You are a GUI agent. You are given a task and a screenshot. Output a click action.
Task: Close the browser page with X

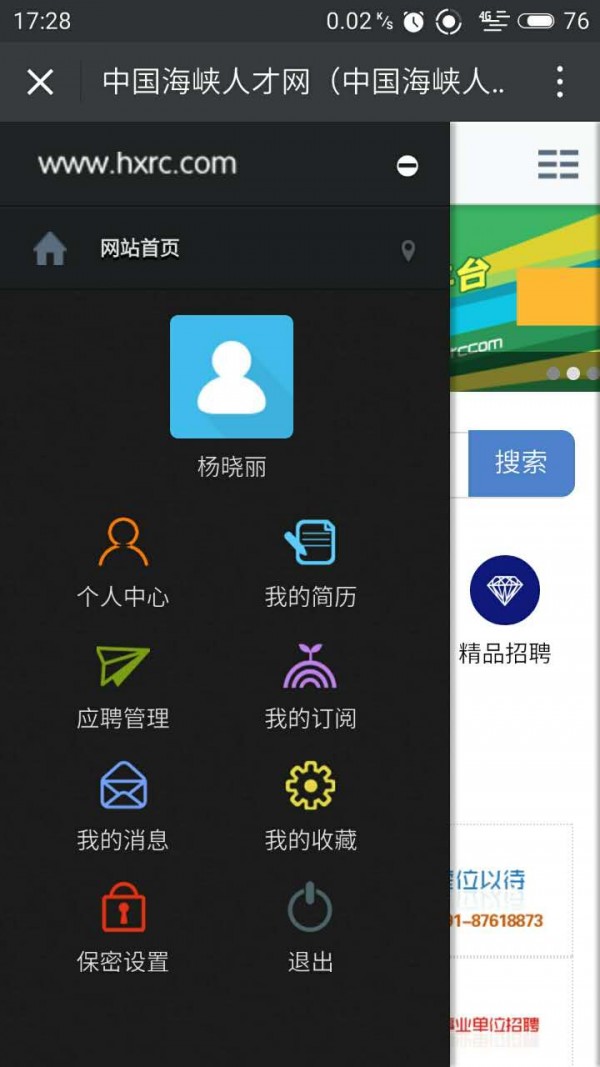coord(40,82)
